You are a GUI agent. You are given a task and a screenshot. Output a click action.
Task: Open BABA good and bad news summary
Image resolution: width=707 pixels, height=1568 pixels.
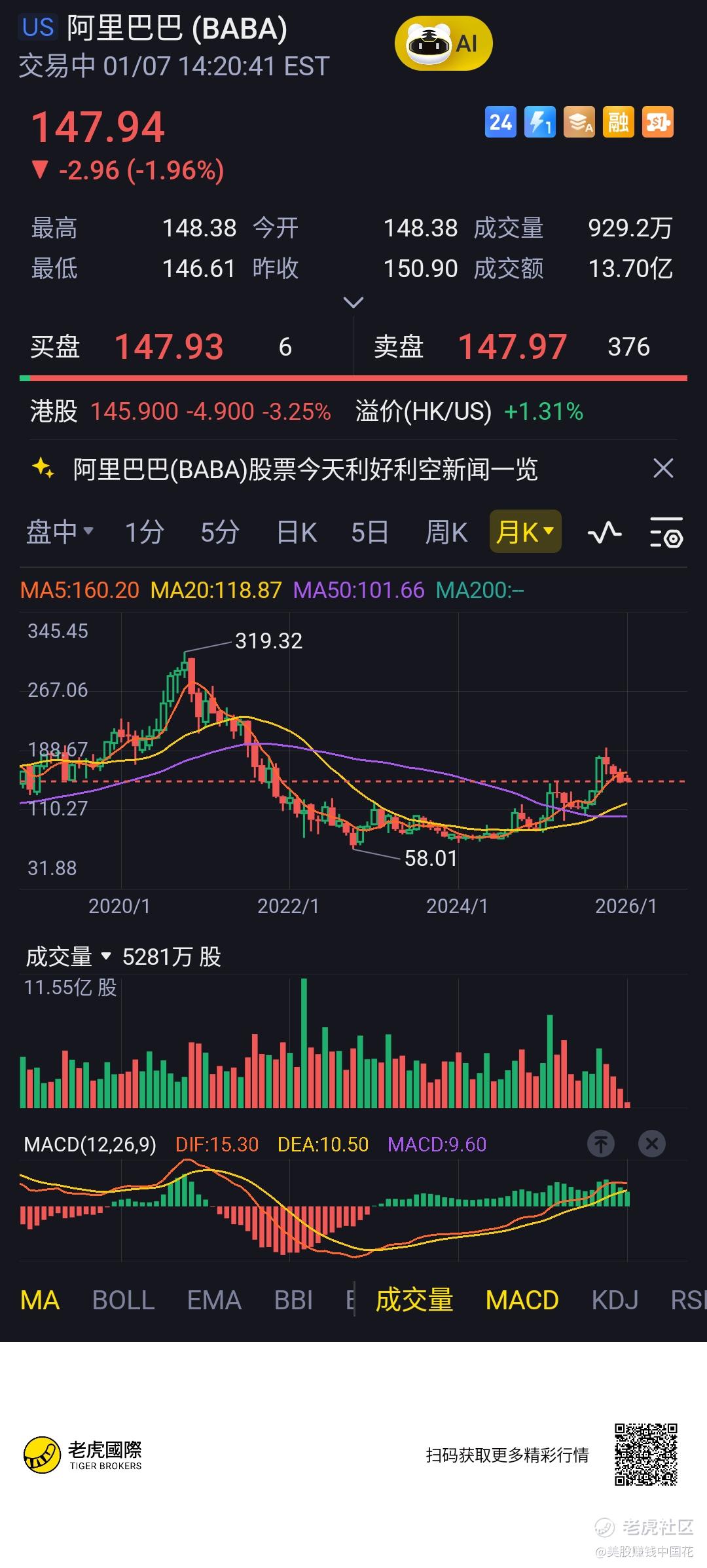pyautogui.click(x=305, y=469)
